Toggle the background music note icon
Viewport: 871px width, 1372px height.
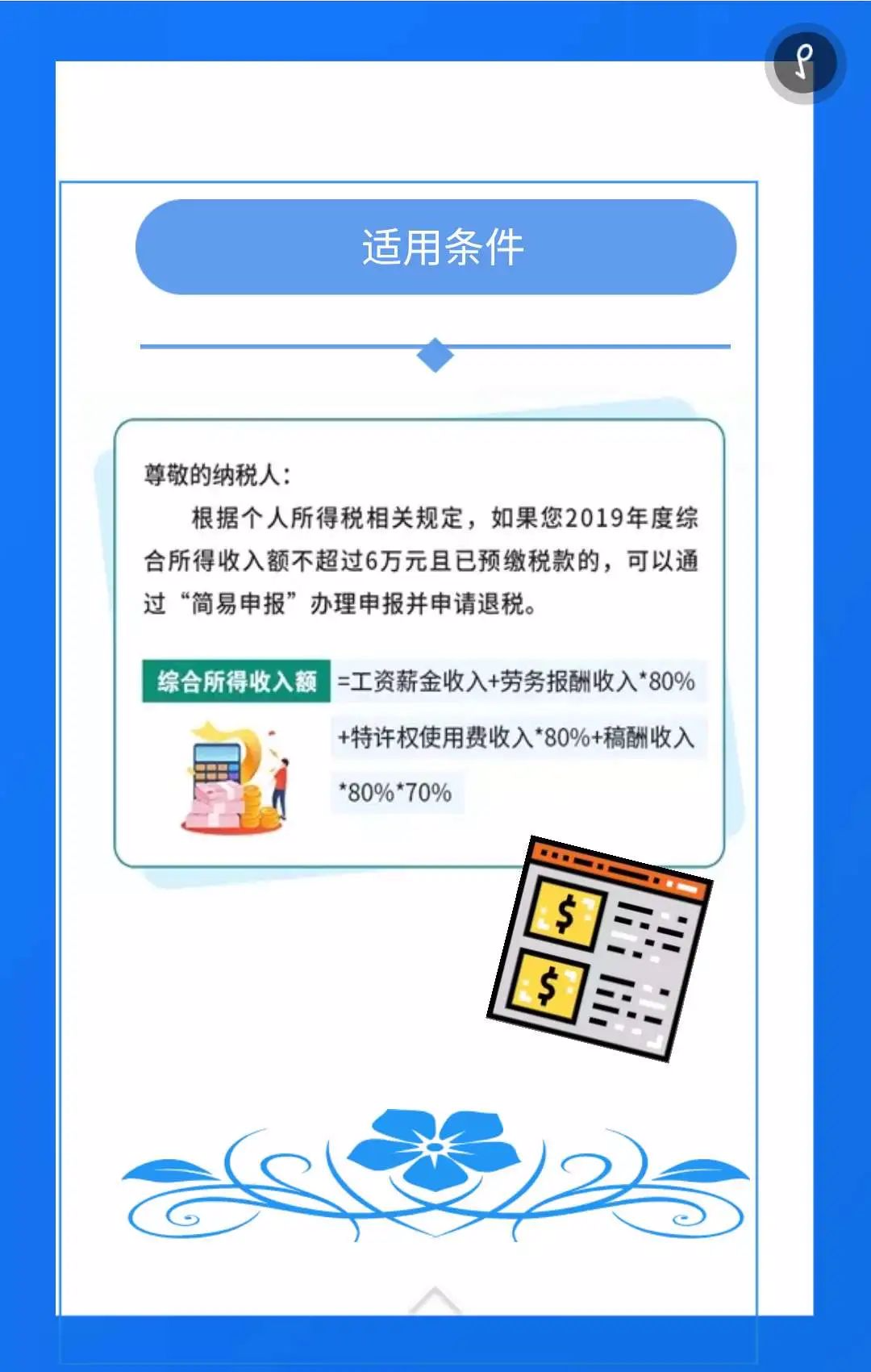coord(804,64)
